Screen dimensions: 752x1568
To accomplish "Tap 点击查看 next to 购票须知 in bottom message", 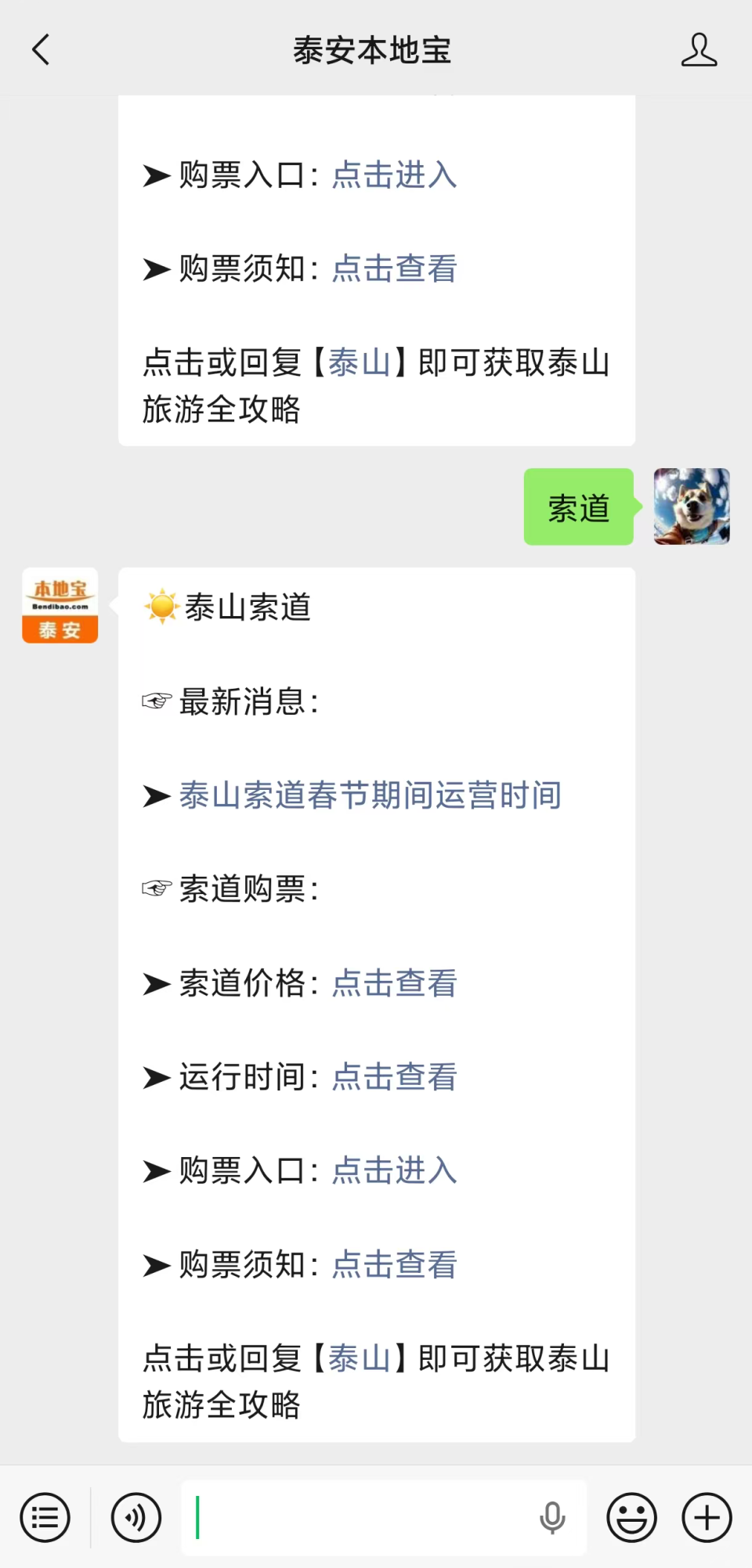I will coord(392,1264).
